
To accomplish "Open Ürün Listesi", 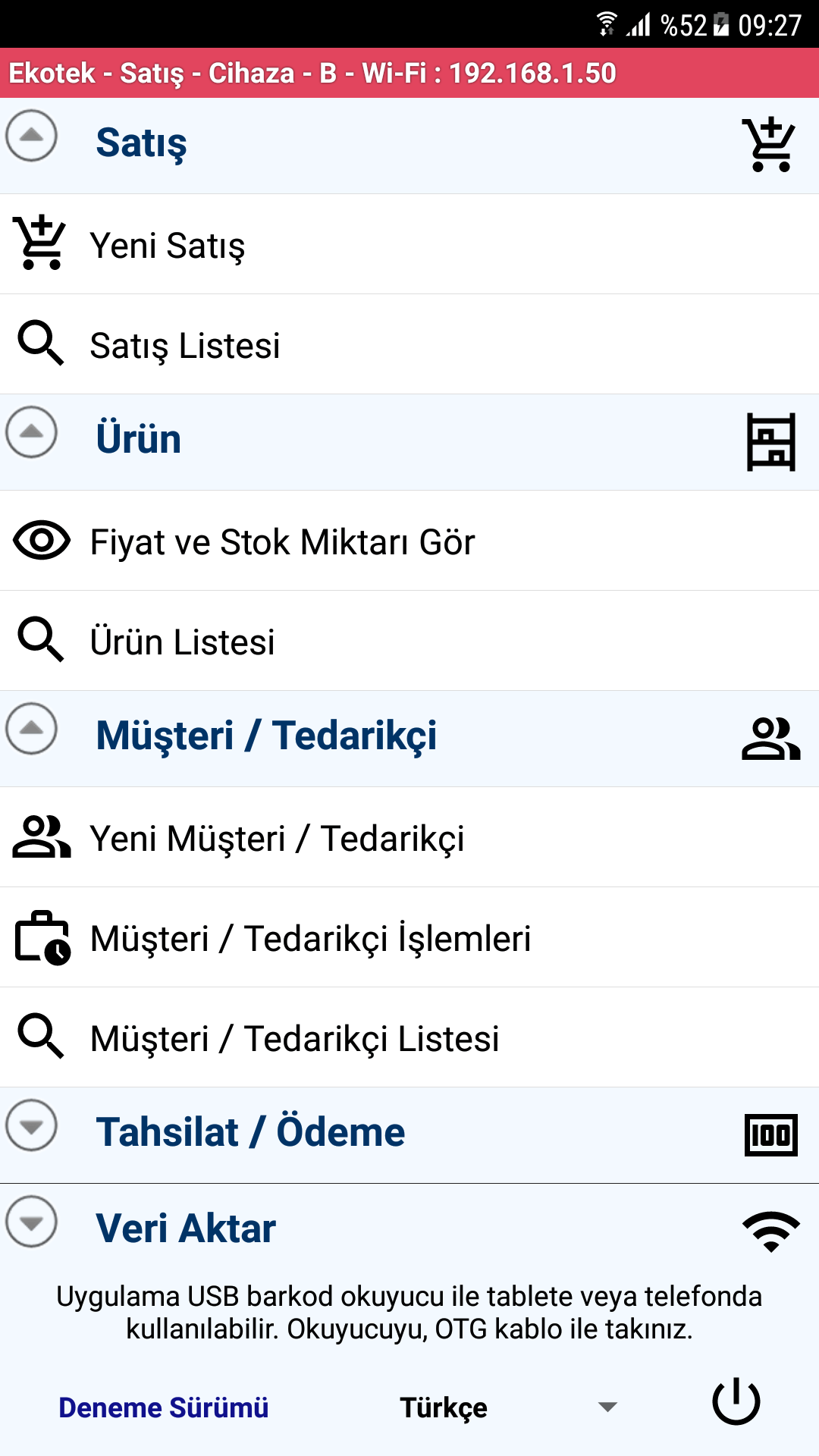I will click(x=183, y=641).
